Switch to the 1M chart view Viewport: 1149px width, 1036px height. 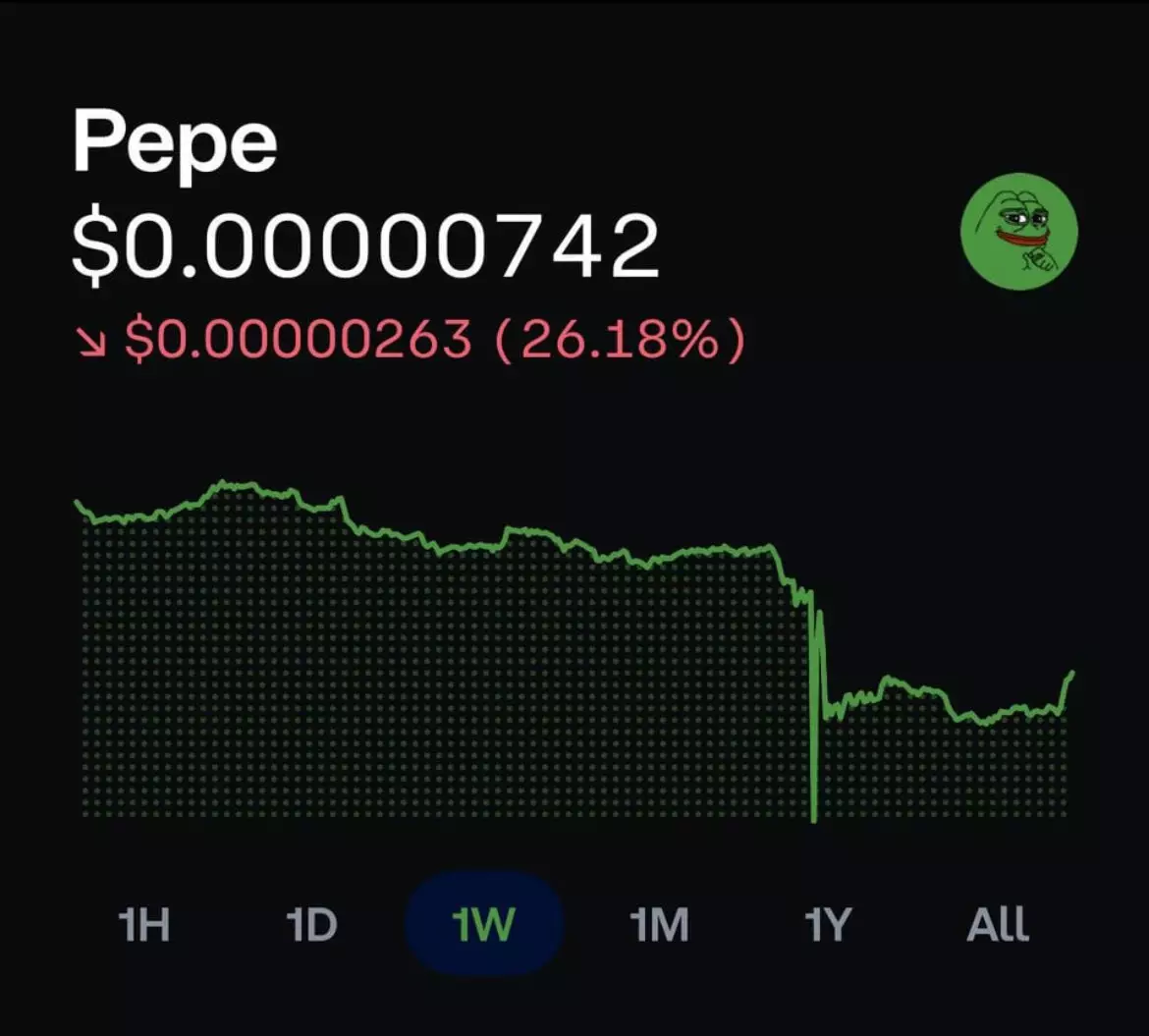(x=658, y=925)
